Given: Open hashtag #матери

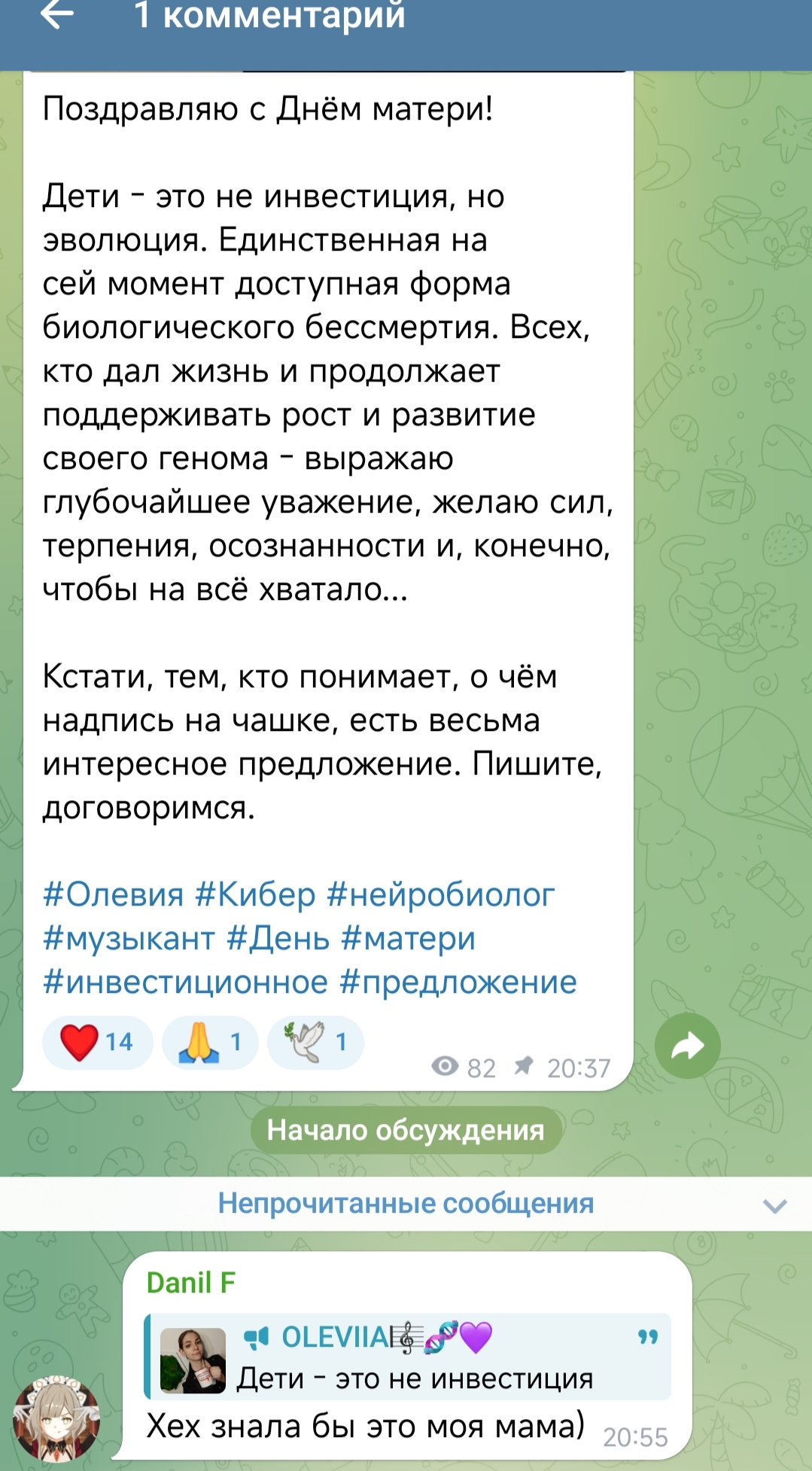Looking at the screenshot, I should point(408,939).
